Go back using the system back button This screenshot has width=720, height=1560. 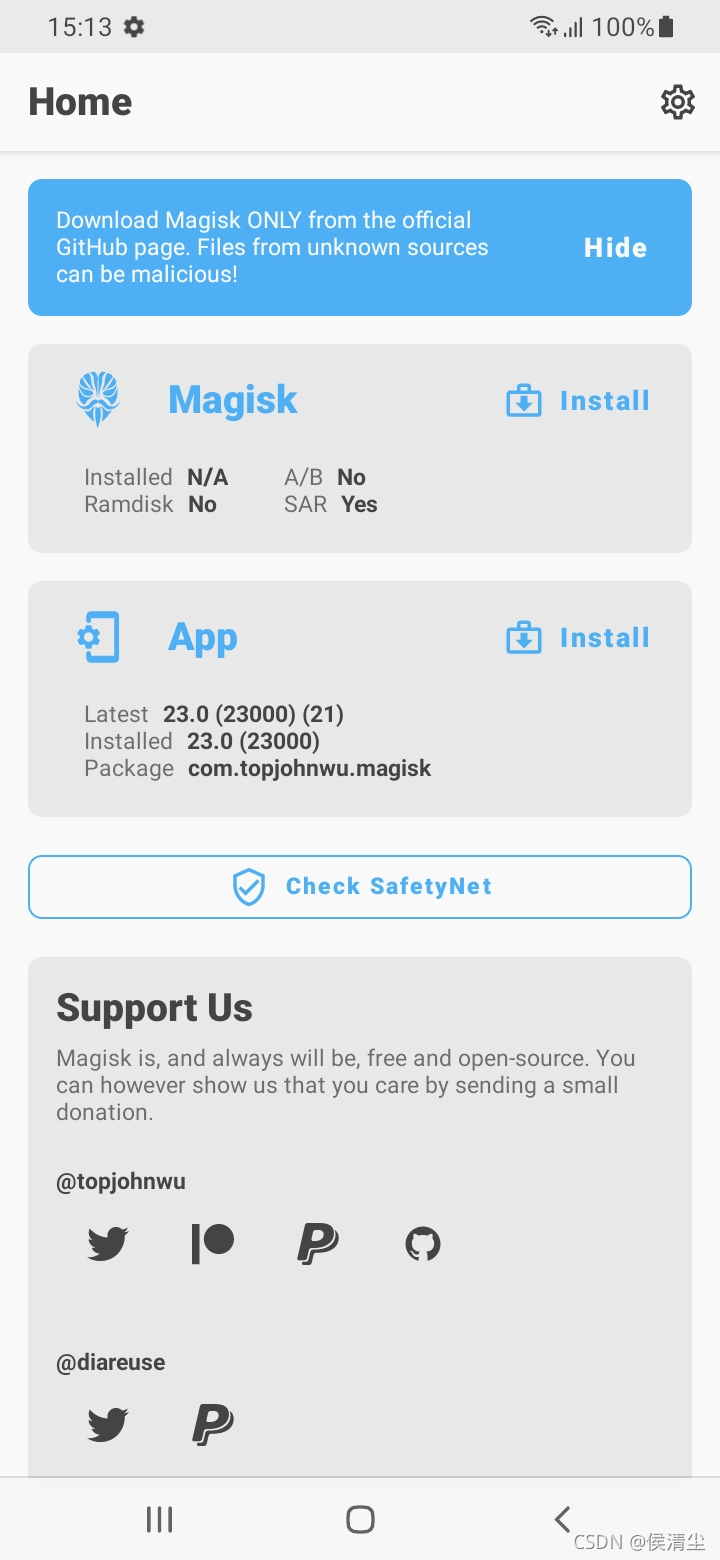click(562, 1520)
